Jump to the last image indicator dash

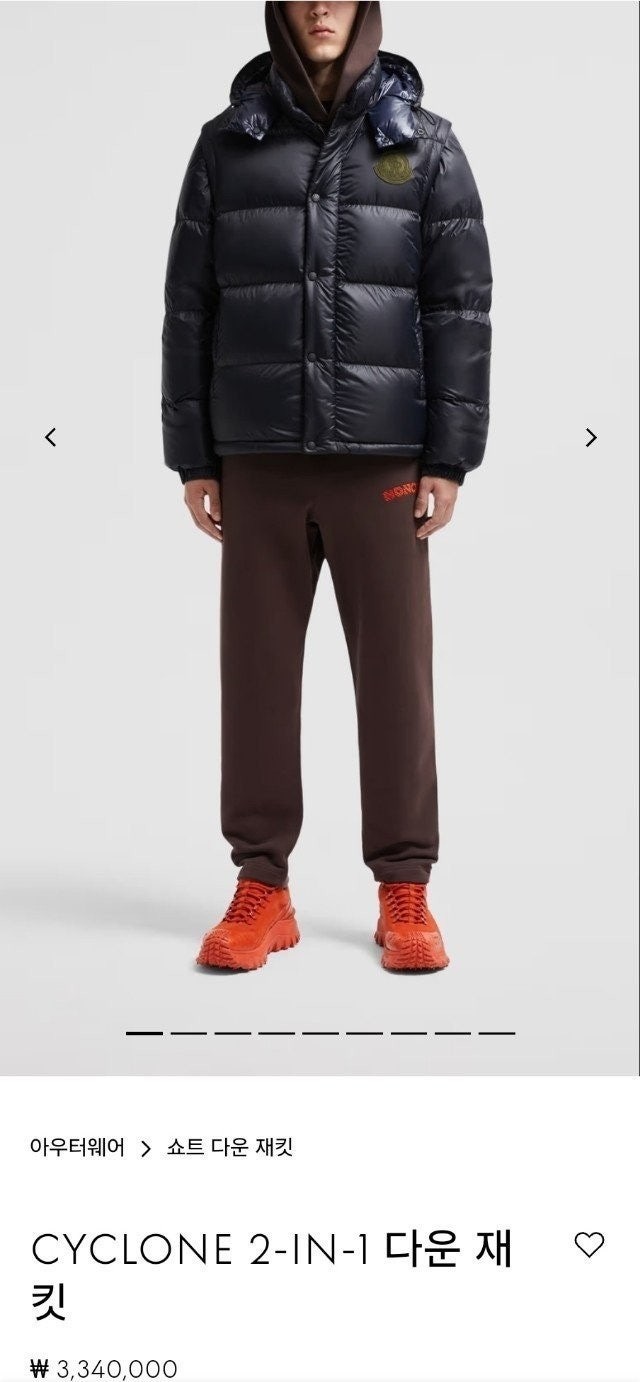point(496,1033)
